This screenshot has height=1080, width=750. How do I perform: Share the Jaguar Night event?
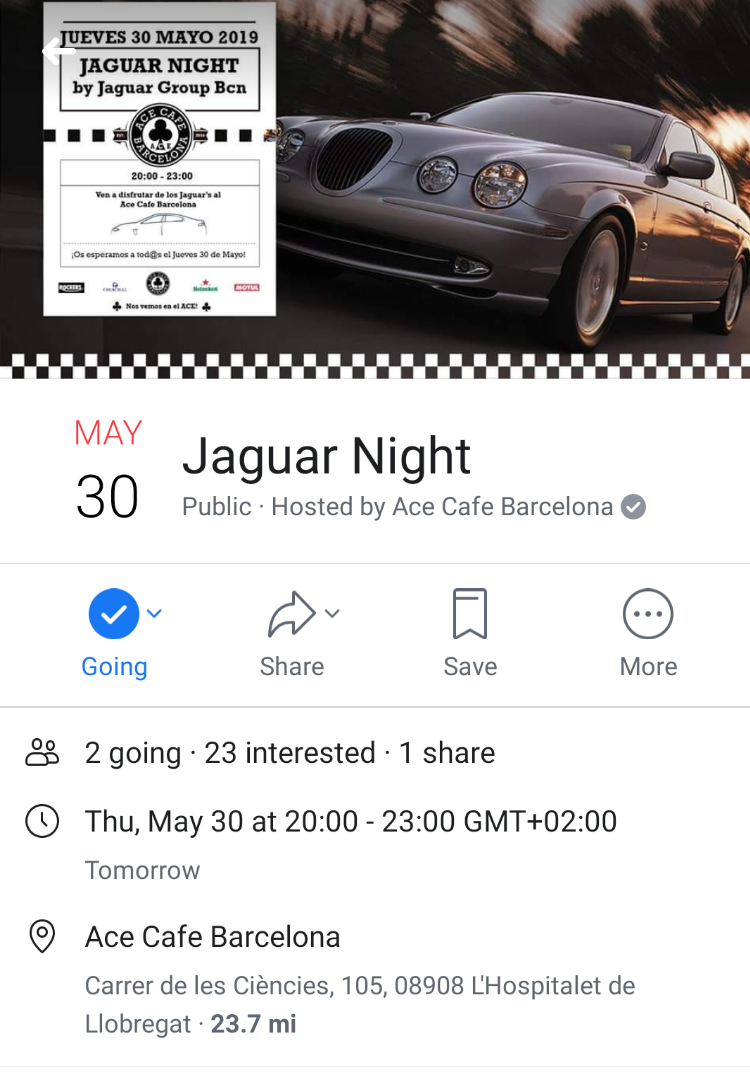click(292, 633)
